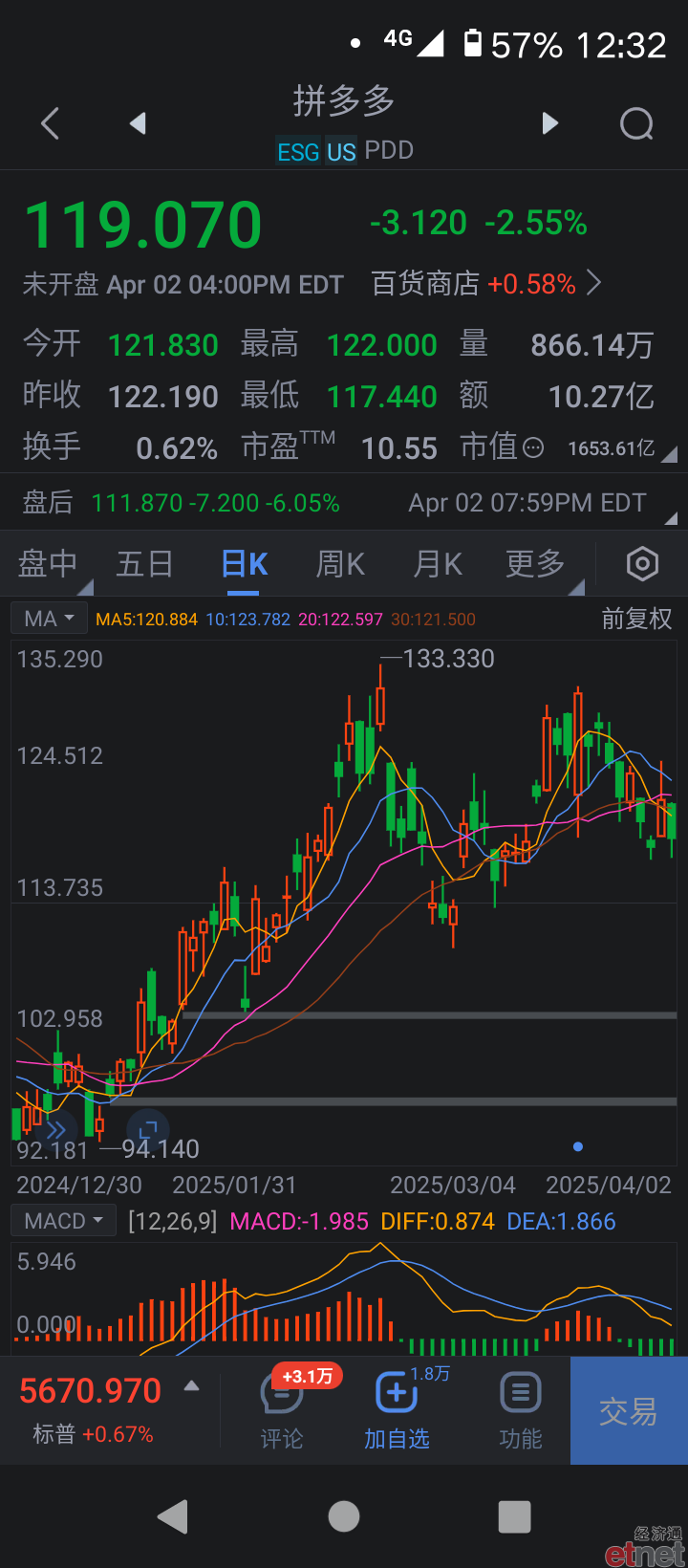Open the 百货商店 sector link
688x1568 pixels.
(486, 284)
